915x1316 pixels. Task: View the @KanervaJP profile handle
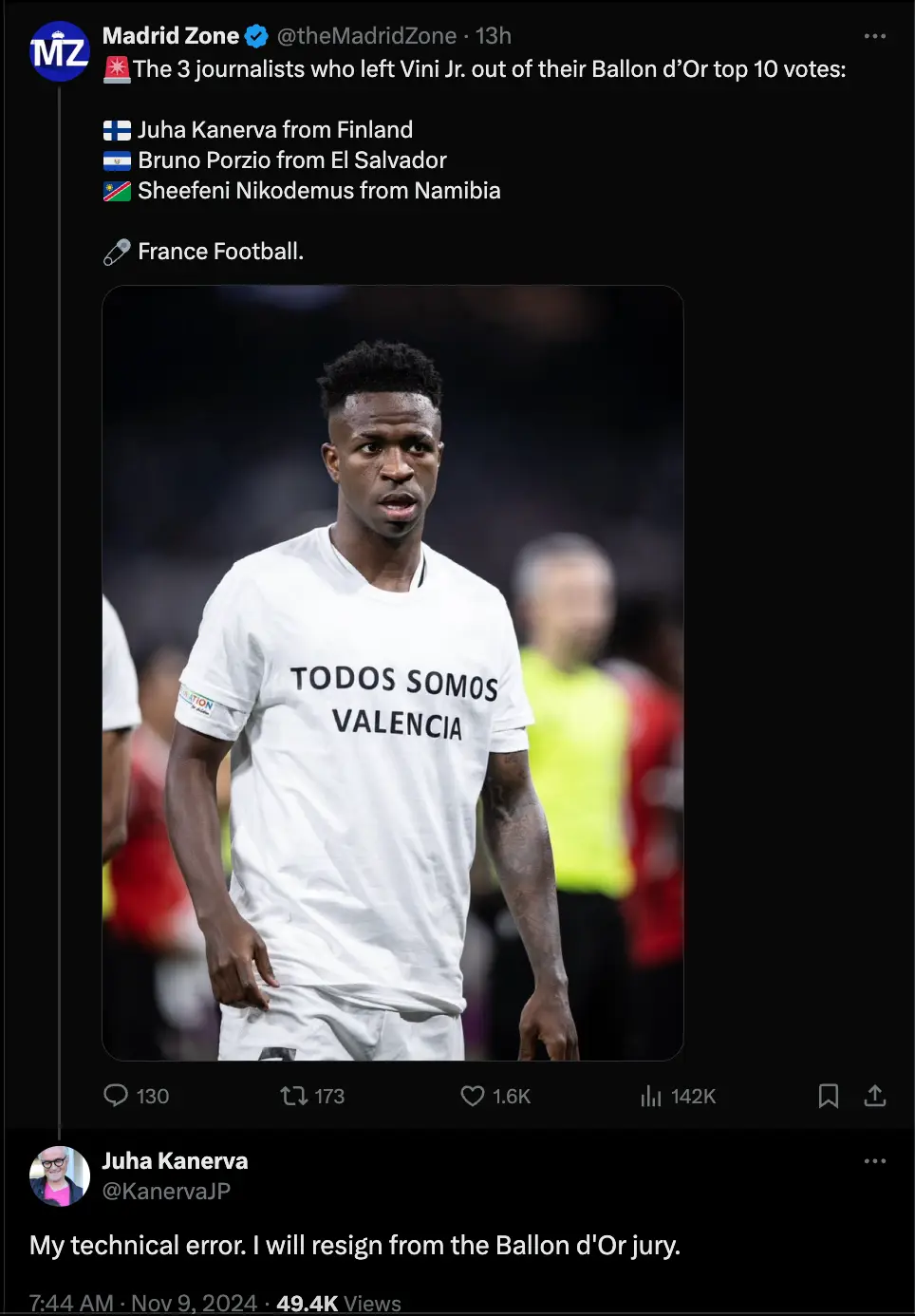coord(166,1191)
